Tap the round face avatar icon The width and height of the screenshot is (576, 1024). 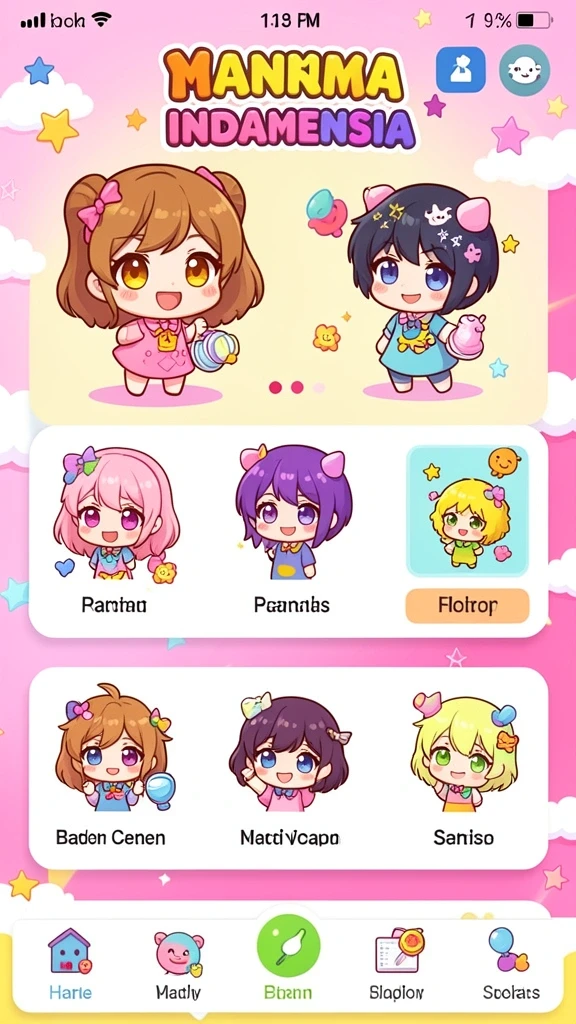coord(524,70)
